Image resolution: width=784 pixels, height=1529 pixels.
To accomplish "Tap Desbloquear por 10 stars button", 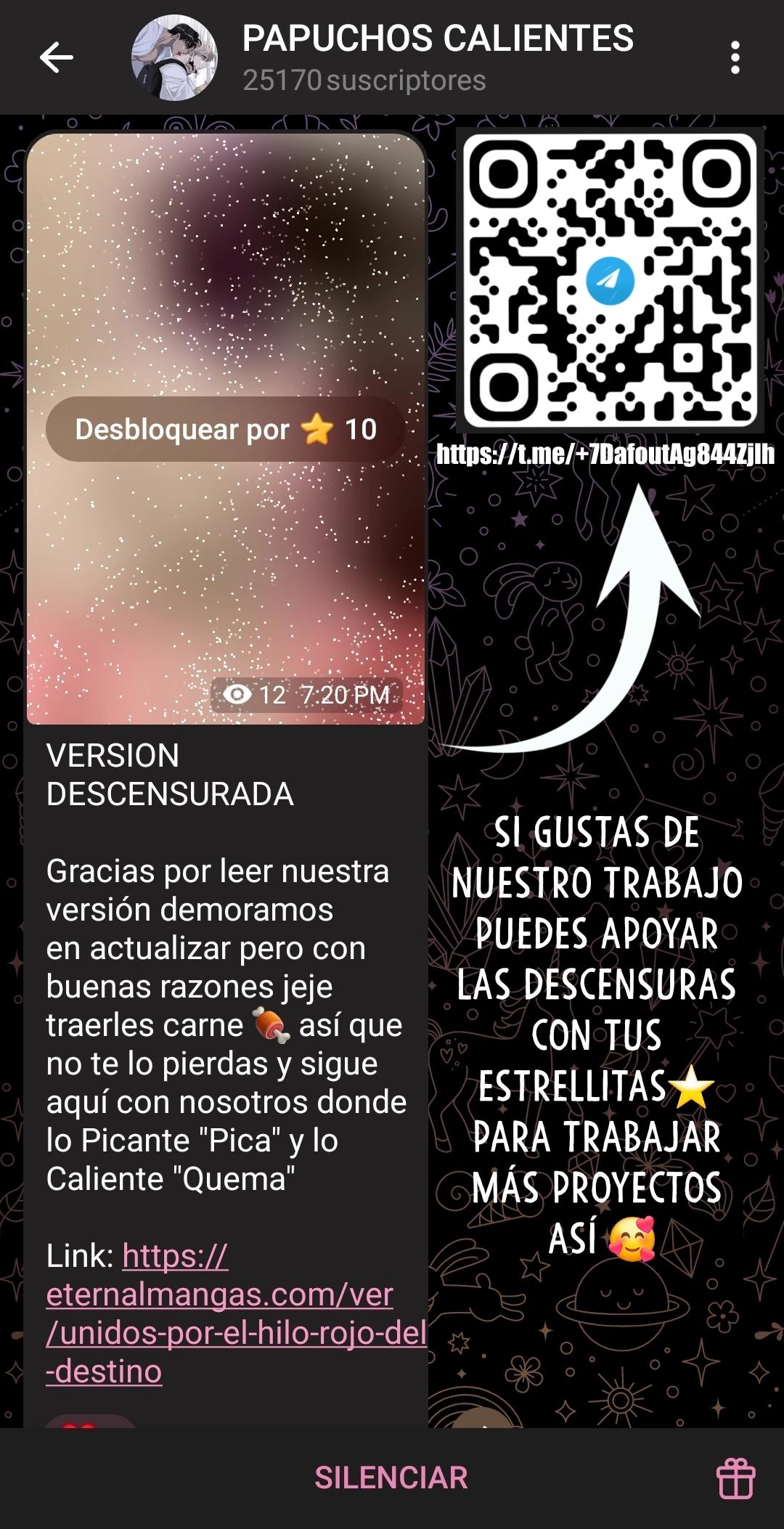I will coord(225,429).
